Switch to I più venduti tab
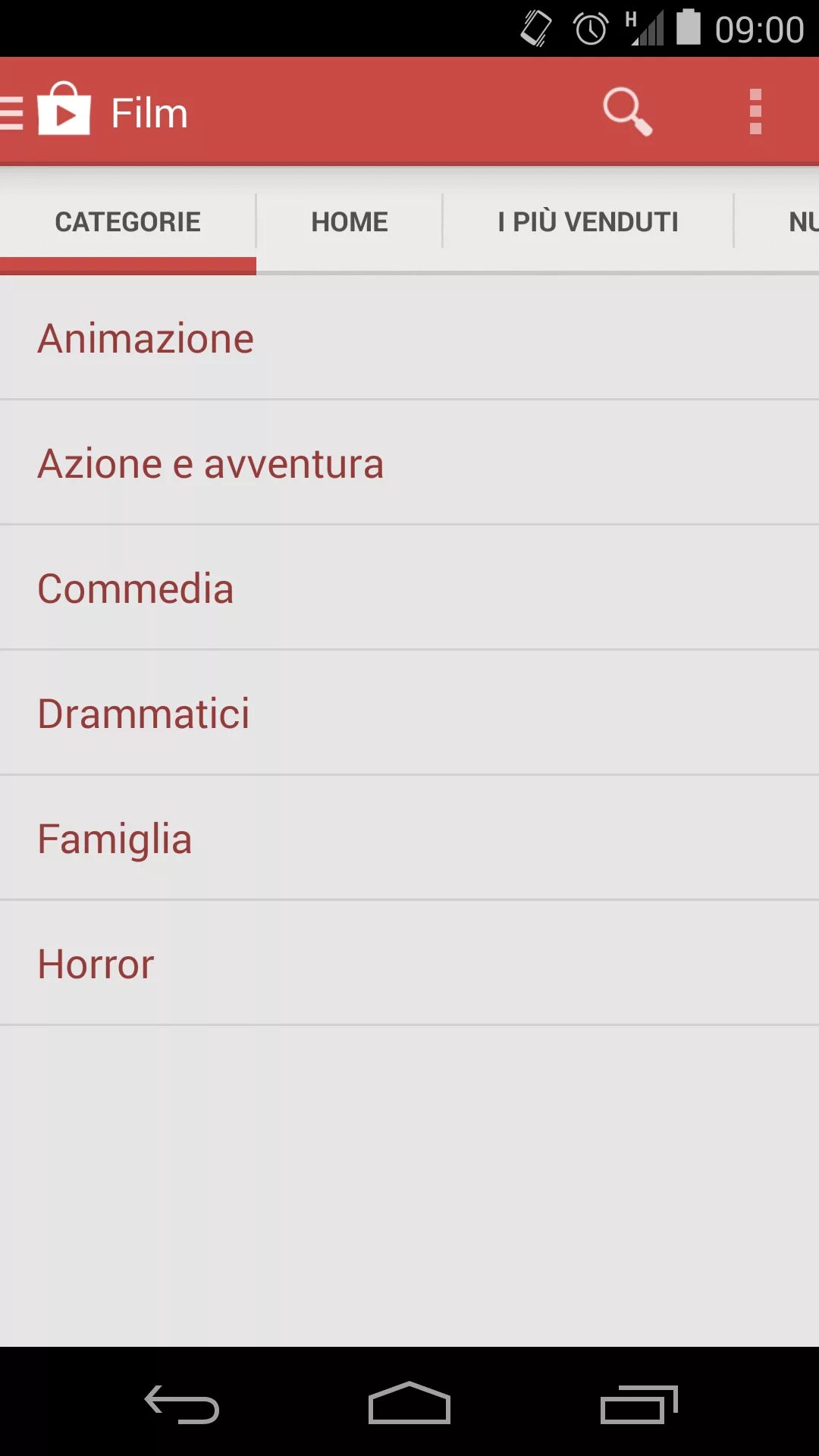 point(588,222)
